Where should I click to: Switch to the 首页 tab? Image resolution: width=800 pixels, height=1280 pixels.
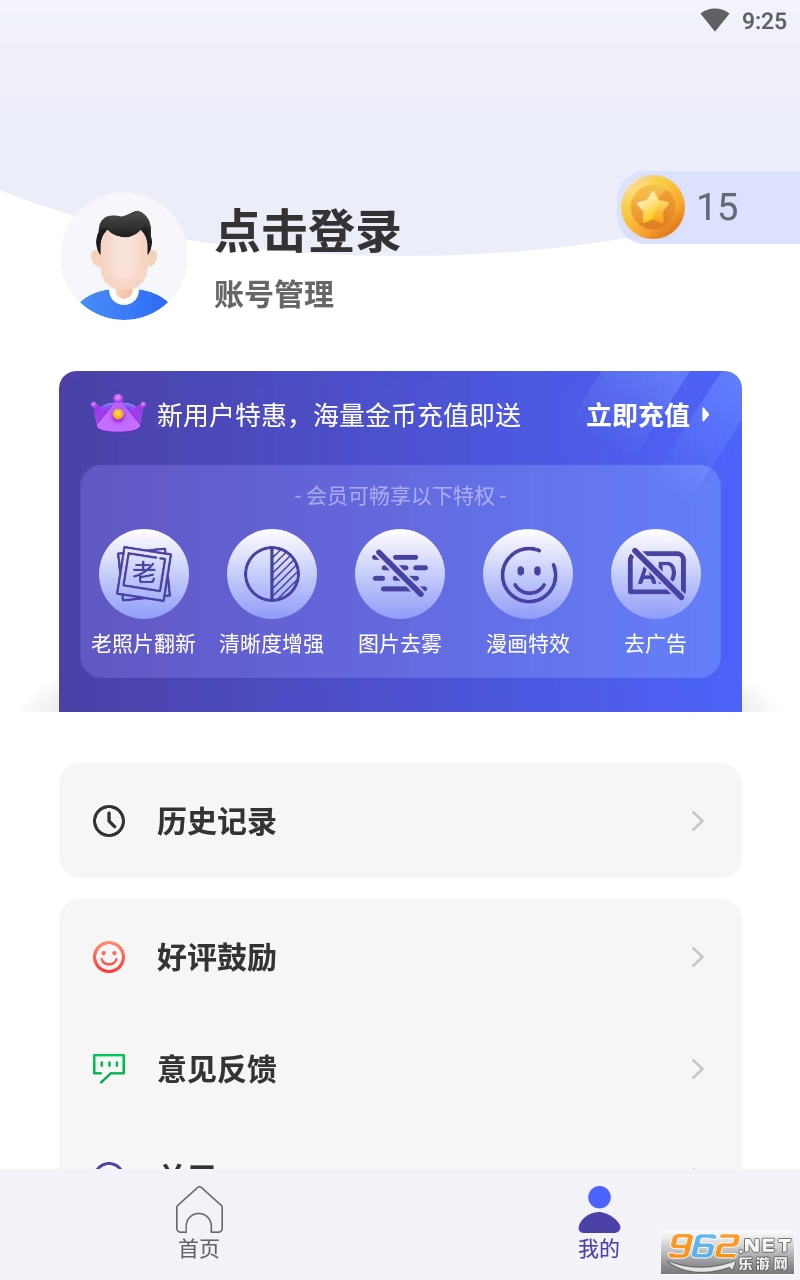tap(199, 1222)
